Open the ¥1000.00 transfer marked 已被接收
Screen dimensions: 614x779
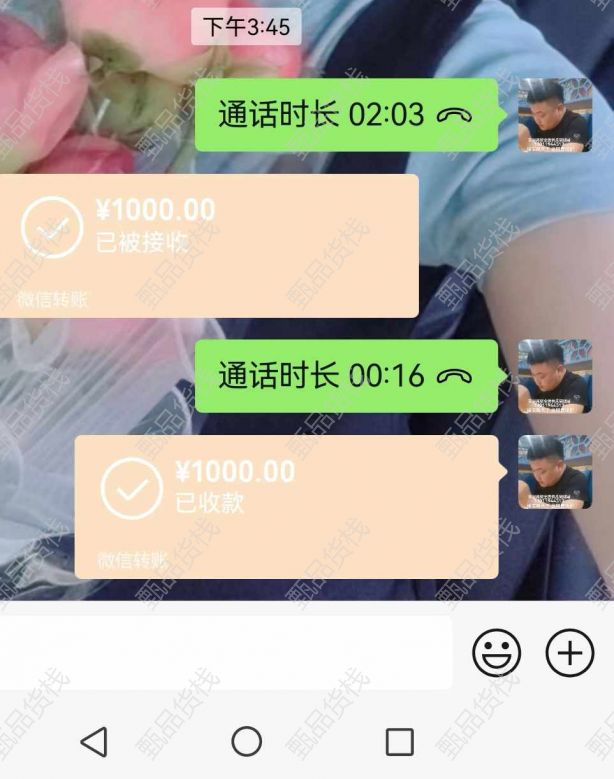pos(207,245)
